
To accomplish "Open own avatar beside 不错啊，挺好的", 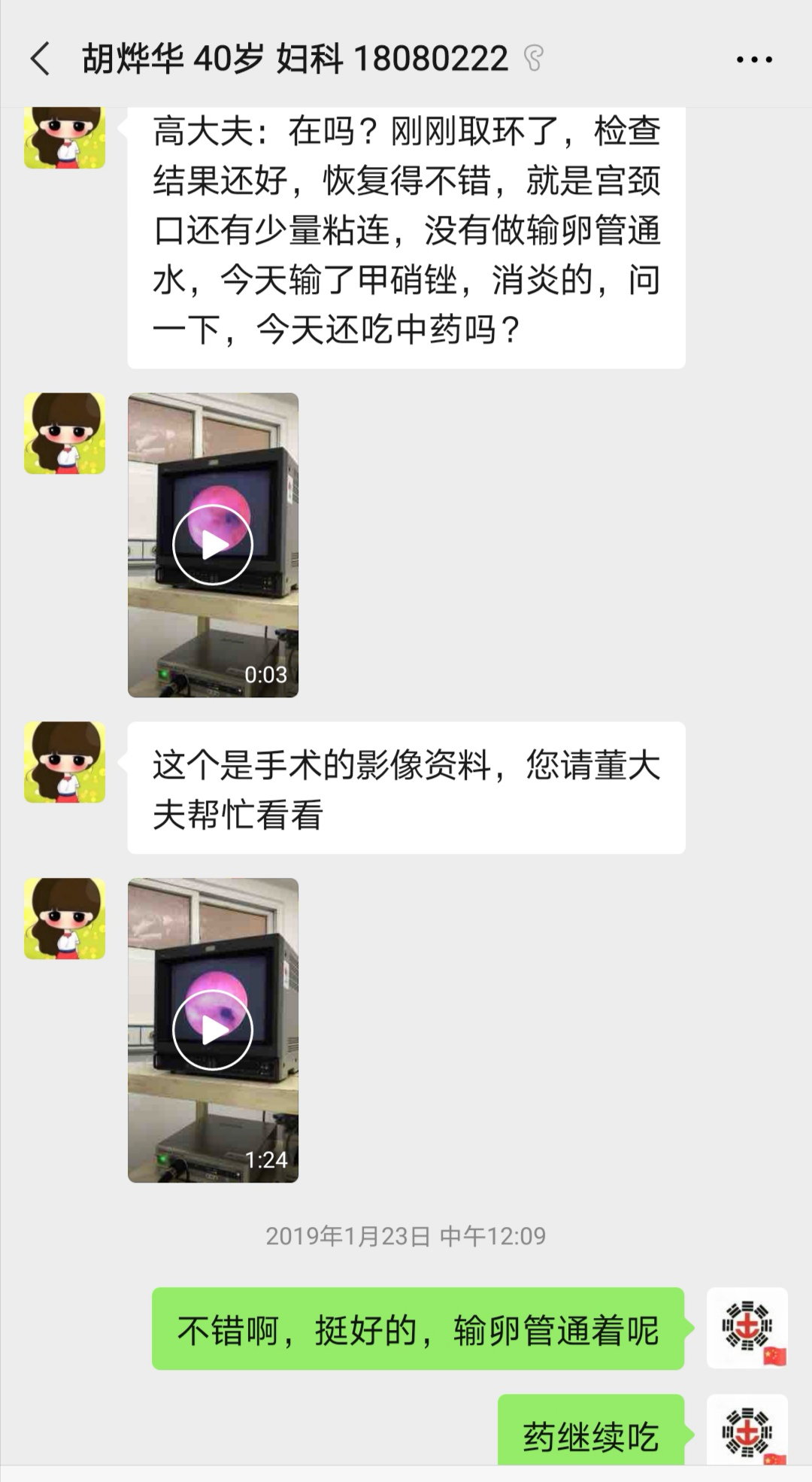I will coord(747,1328).
